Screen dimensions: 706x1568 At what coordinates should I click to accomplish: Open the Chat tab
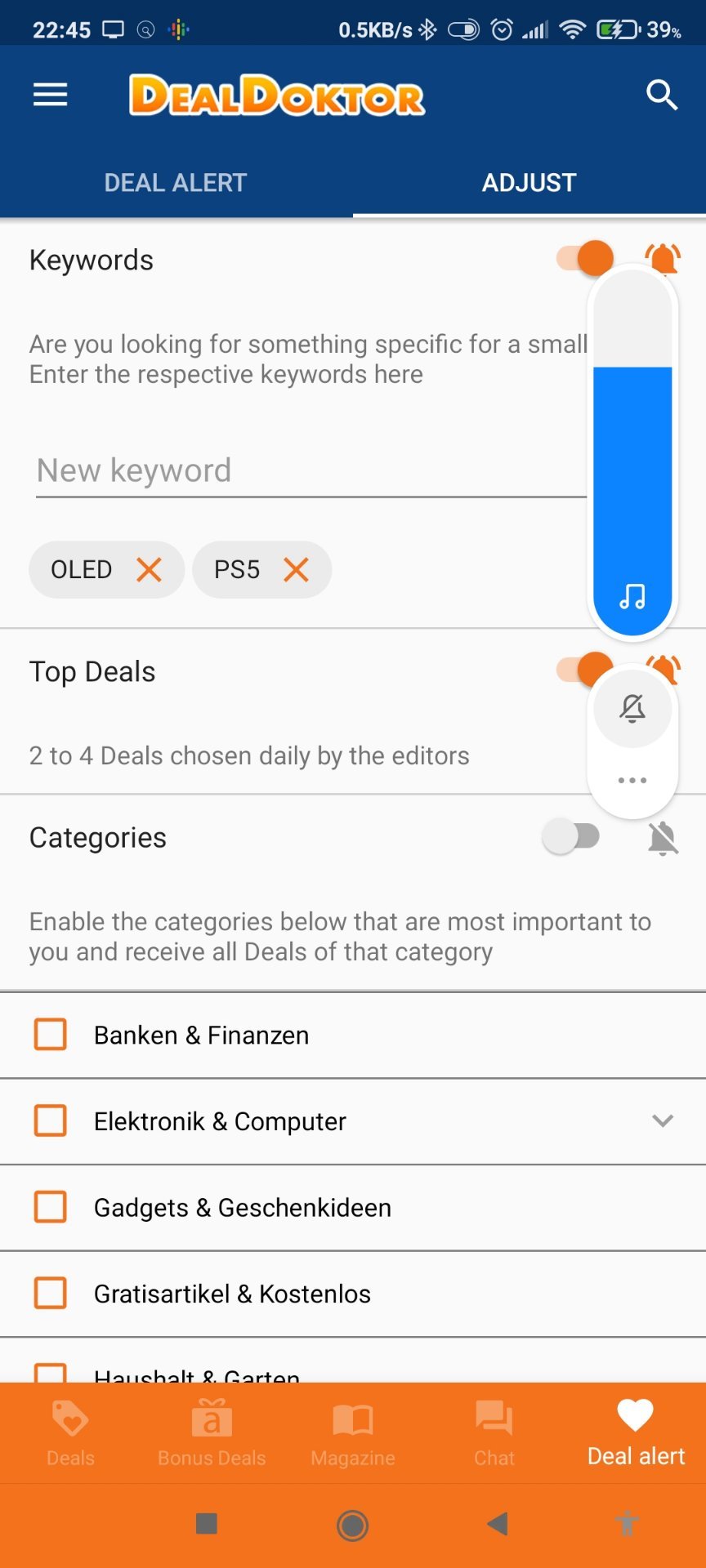(494, 1433)
